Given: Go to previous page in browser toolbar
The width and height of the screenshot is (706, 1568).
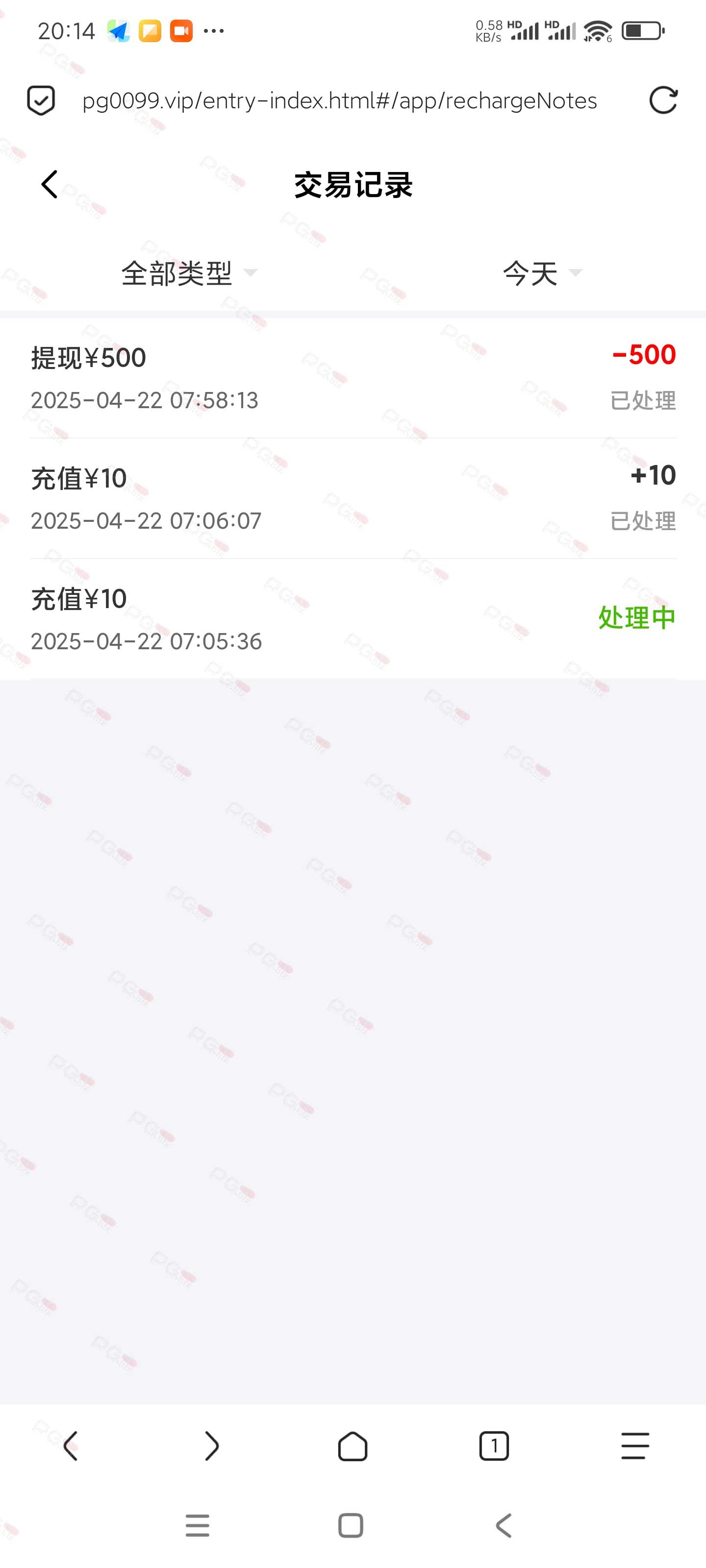Looking at the screenshot, I should click(71, 1445).
